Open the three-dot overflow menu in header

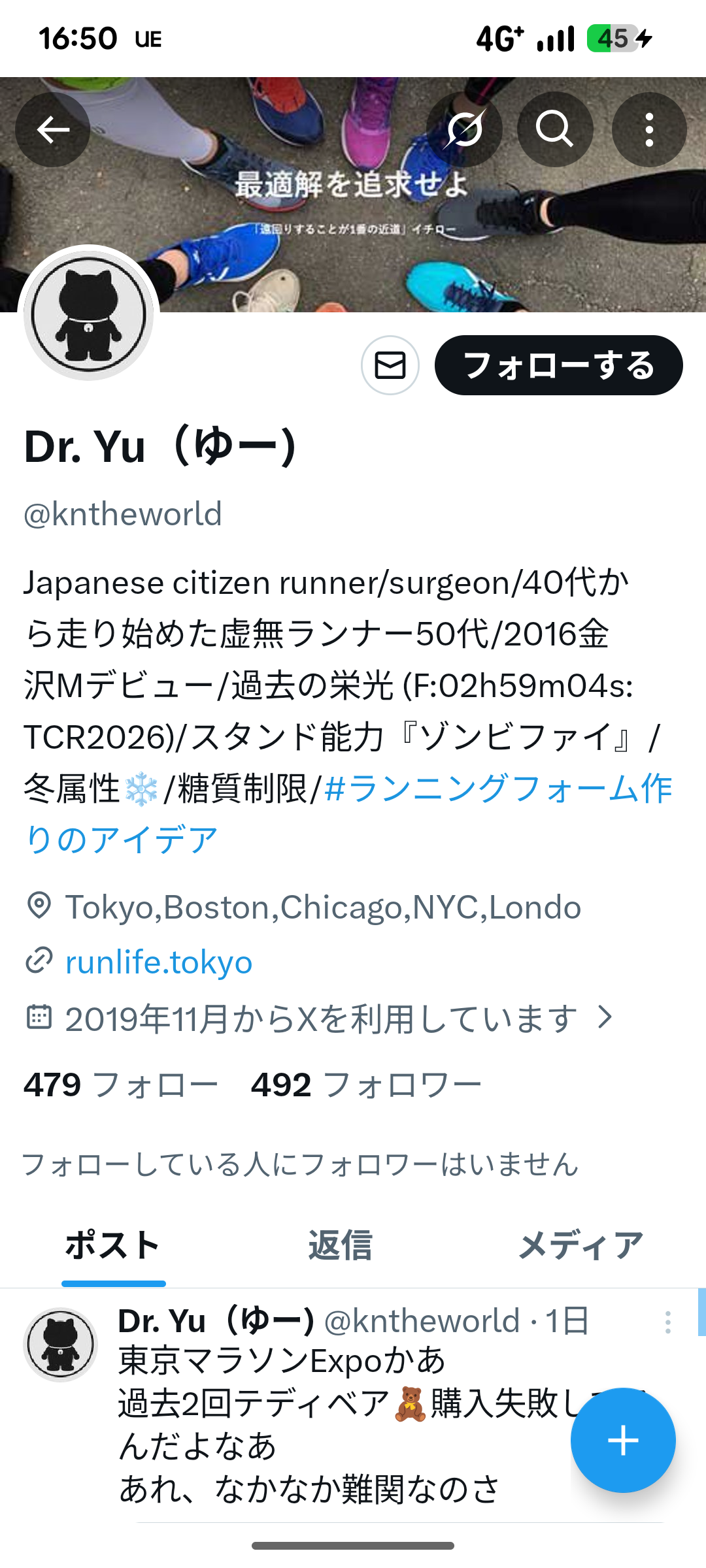[649, 129]
